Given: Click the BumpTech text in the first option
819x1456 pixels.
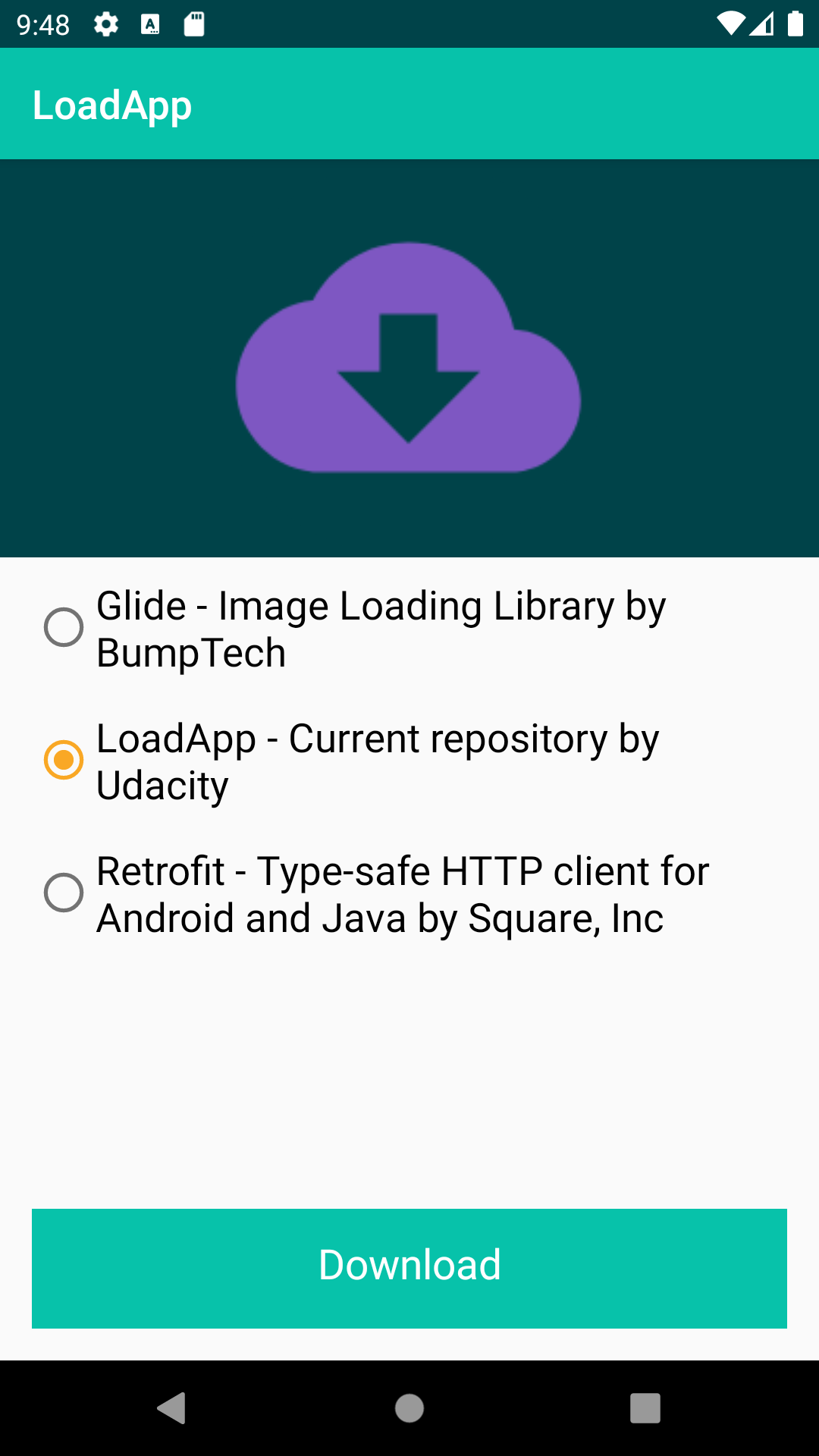Looking at the screenshot, I should [189, 652].
